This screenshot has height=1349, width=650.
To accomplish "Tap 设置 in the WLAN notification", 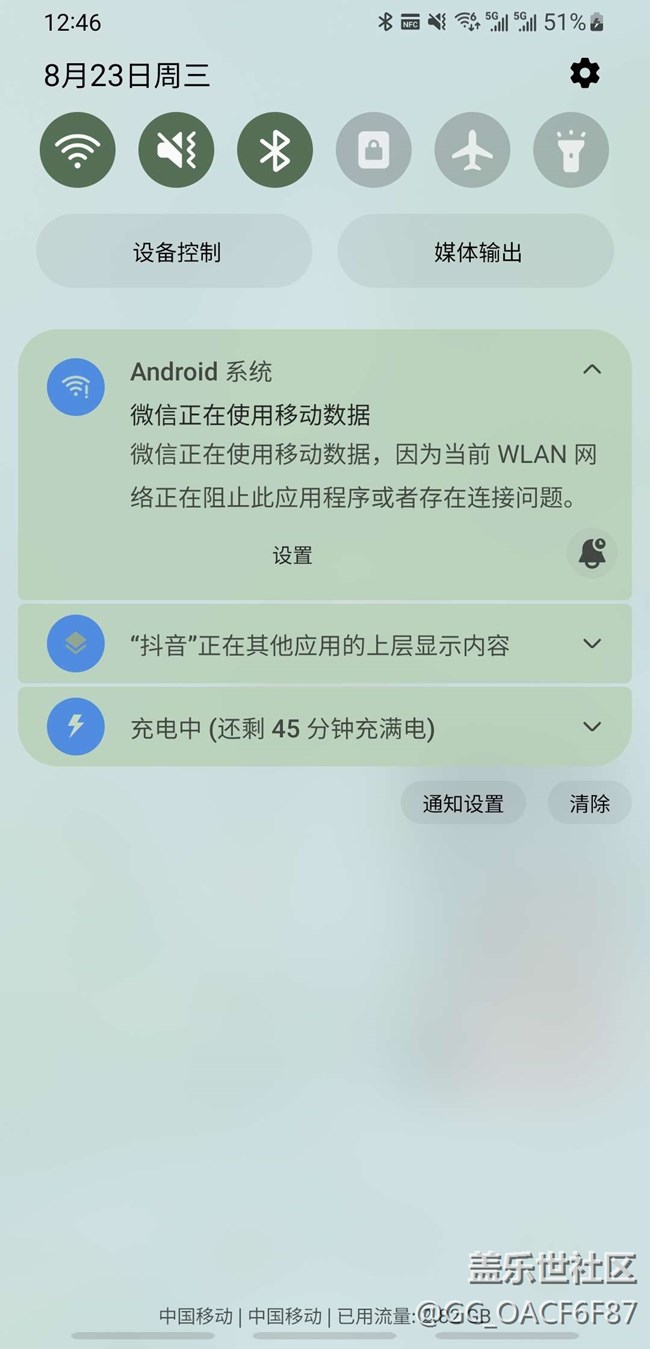I will 292,556.
